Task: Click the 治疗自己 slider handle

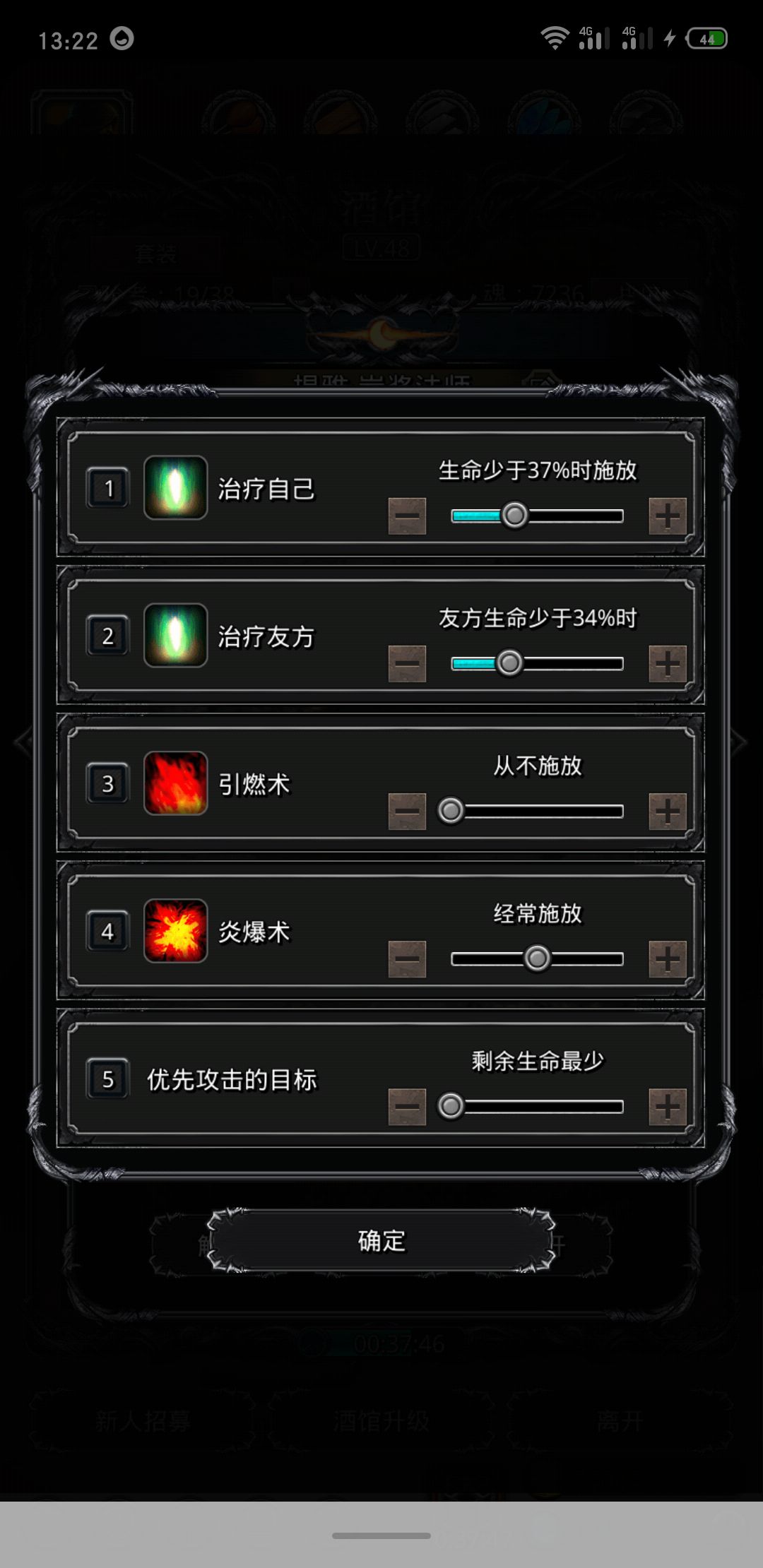Action: pos(515,516)
